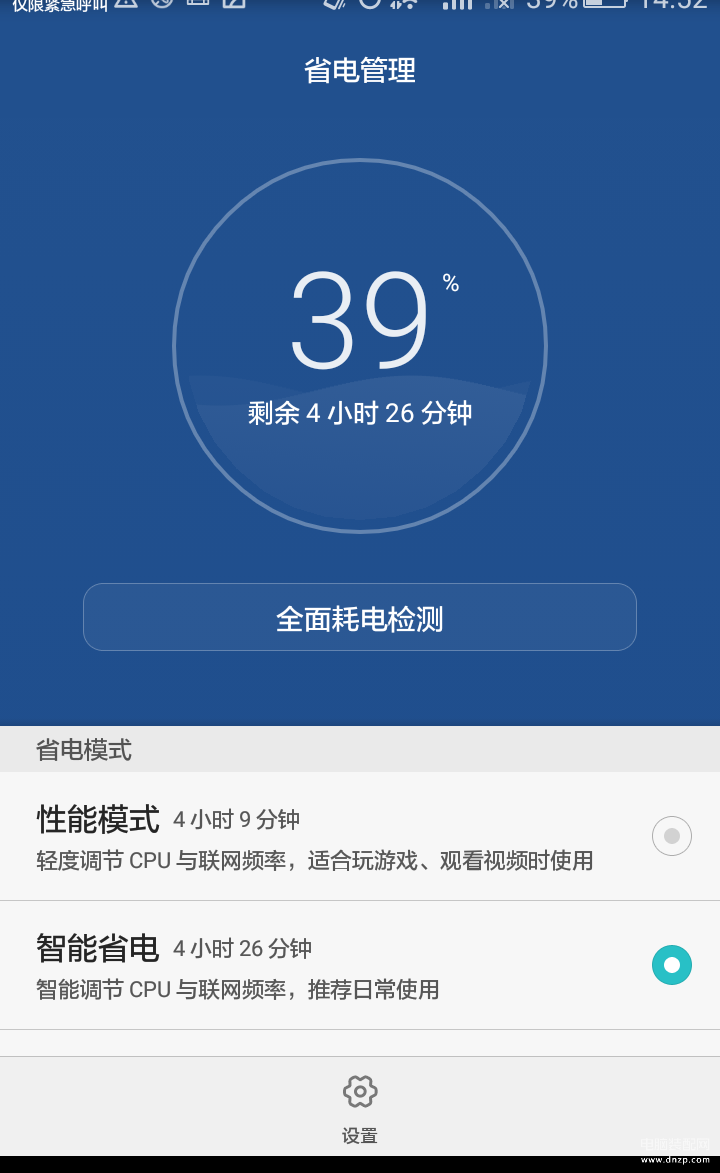Select the 性能模式 radio option
This screenshot has height=1173, width=720.
click(x=671, y=835)
